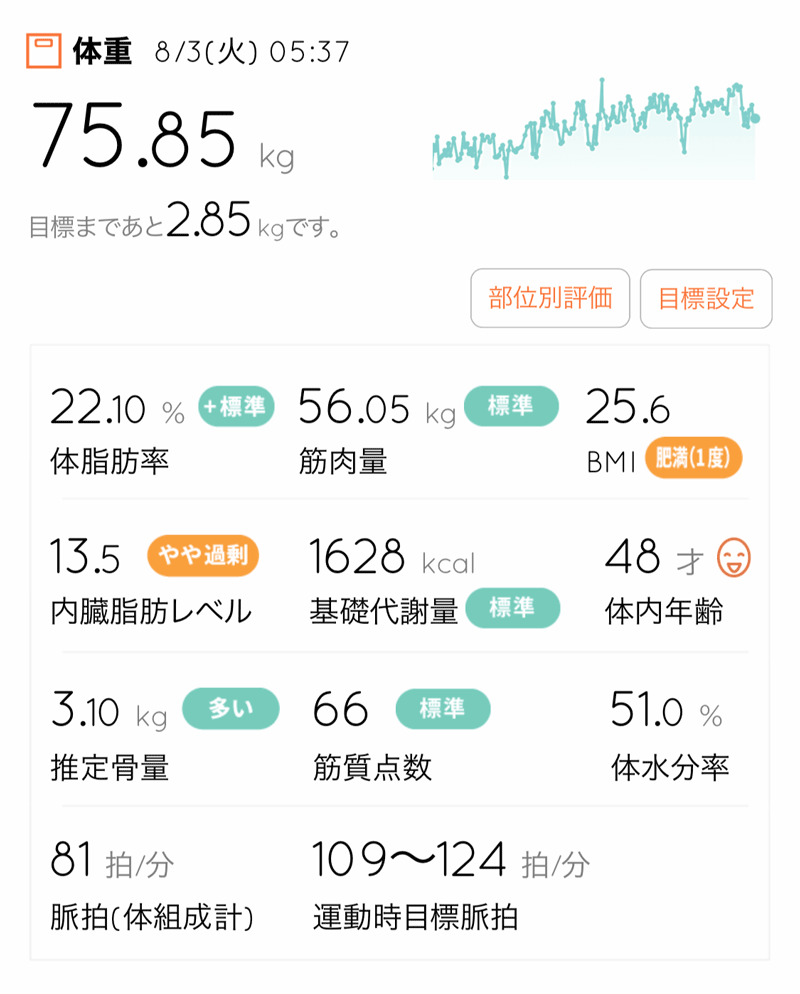Viewport: 800px width, 994px height.
Task: Tap the 目標設定 goal setting button
Action: [706, 298]
